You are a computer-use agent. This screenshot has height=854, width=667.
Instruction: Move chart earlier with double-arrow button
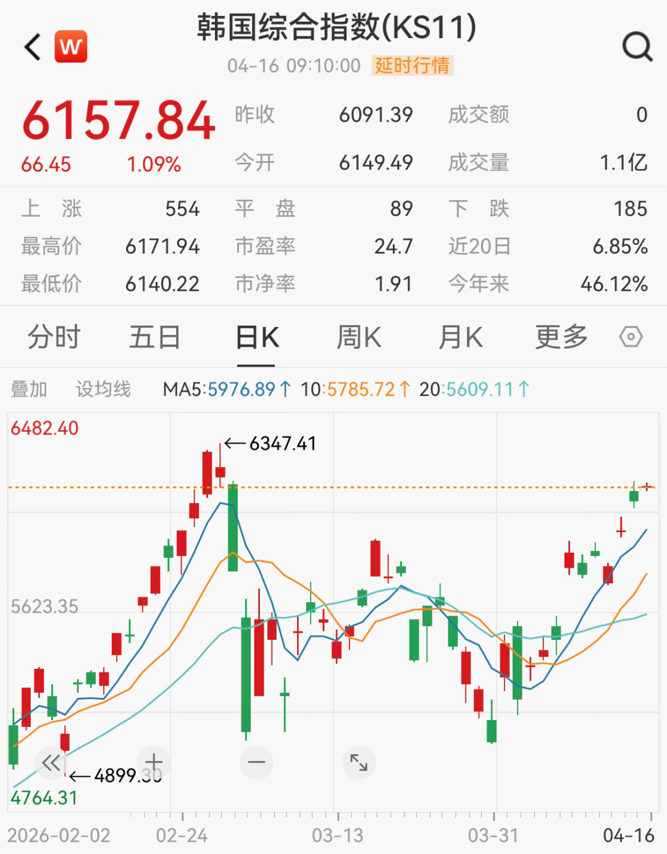[x=50, y=763]
